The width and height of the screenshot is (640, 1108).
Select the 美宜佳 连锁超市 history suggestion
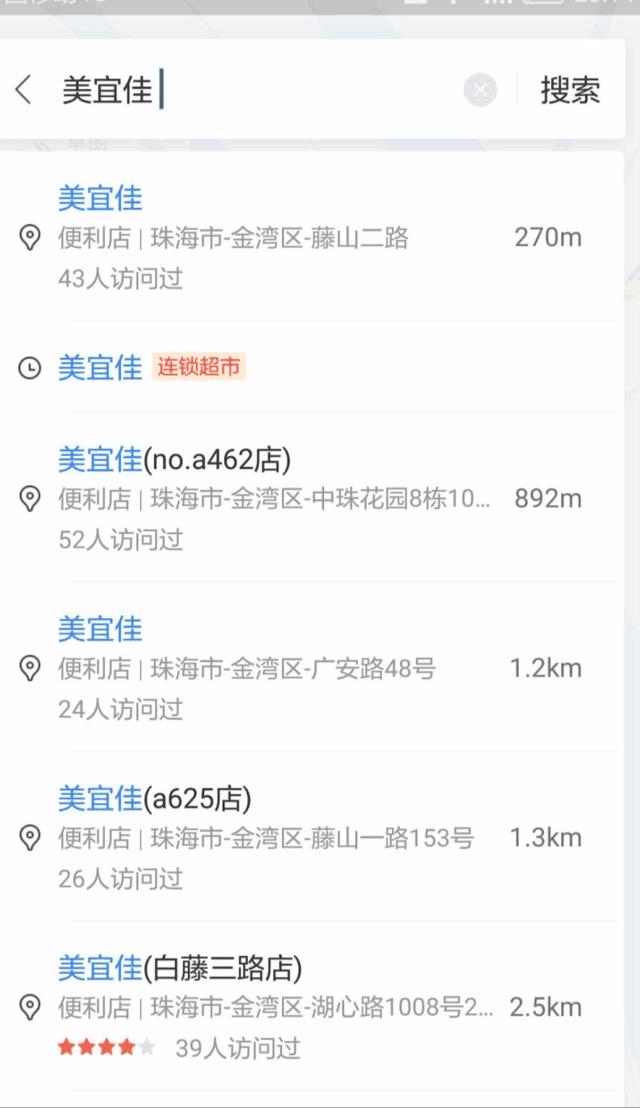click(311, 367)
